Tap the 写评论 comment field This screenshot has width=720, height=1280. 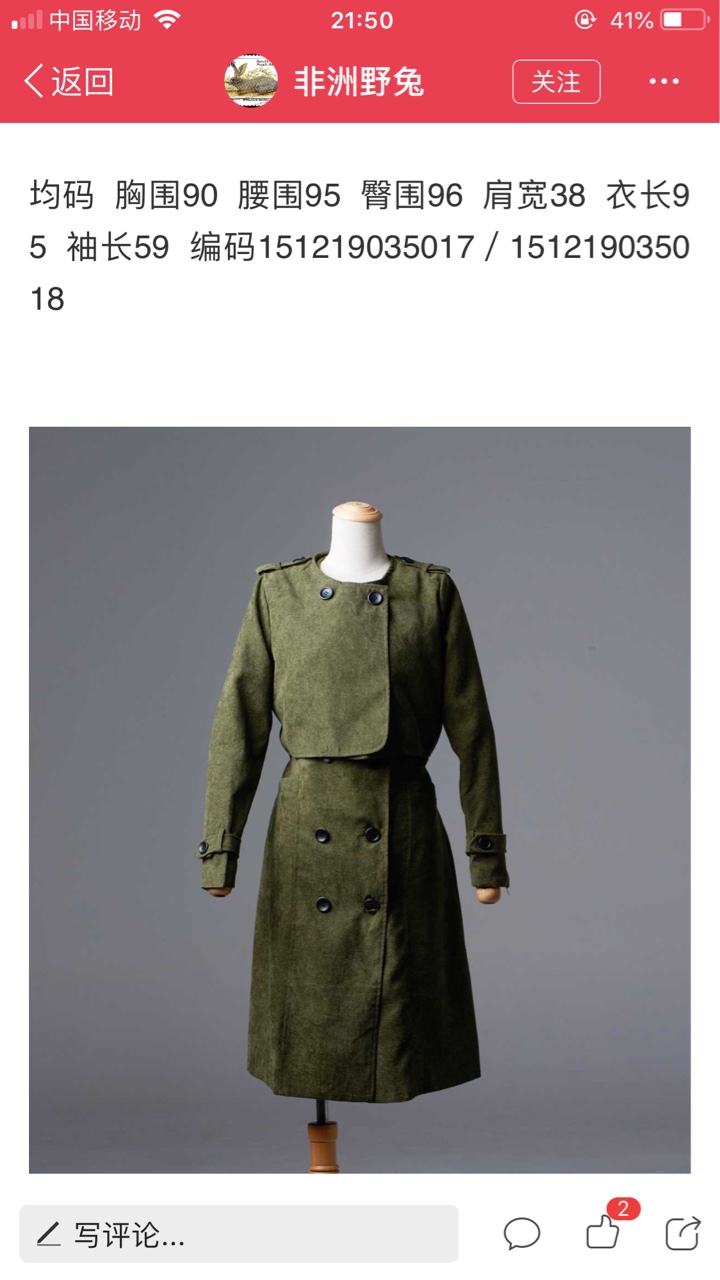(239, 1234)
